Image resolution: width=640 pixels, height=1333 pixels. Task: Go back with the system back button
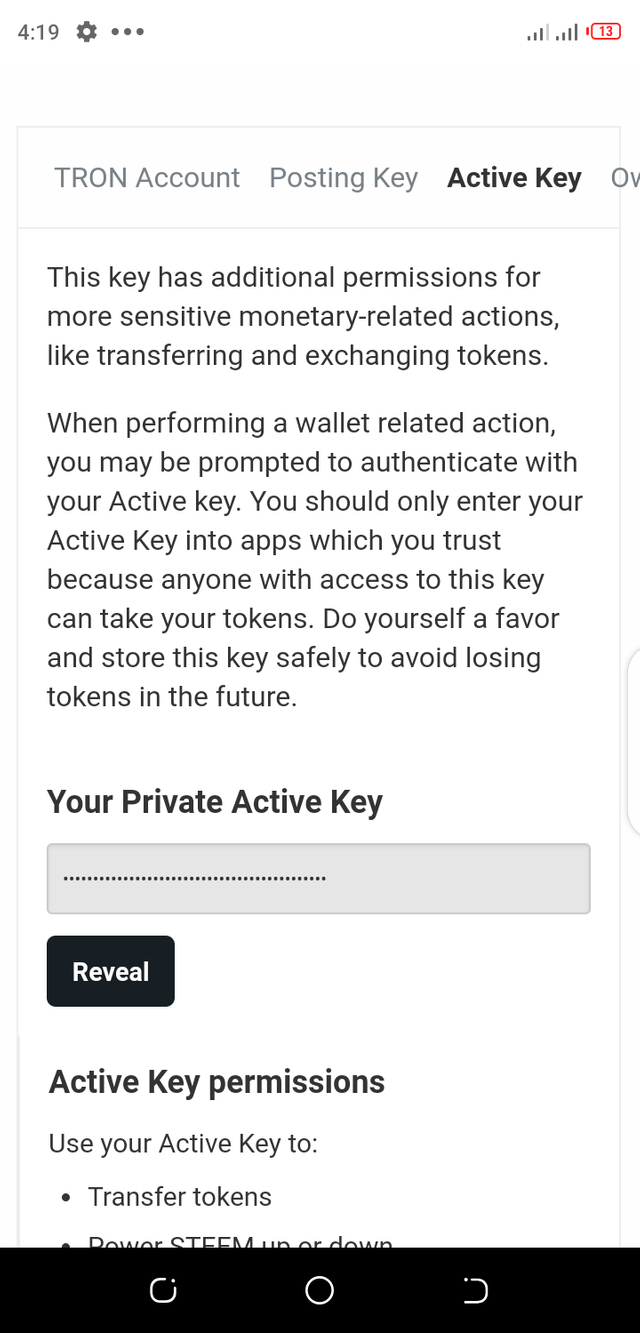(476, 1291)
